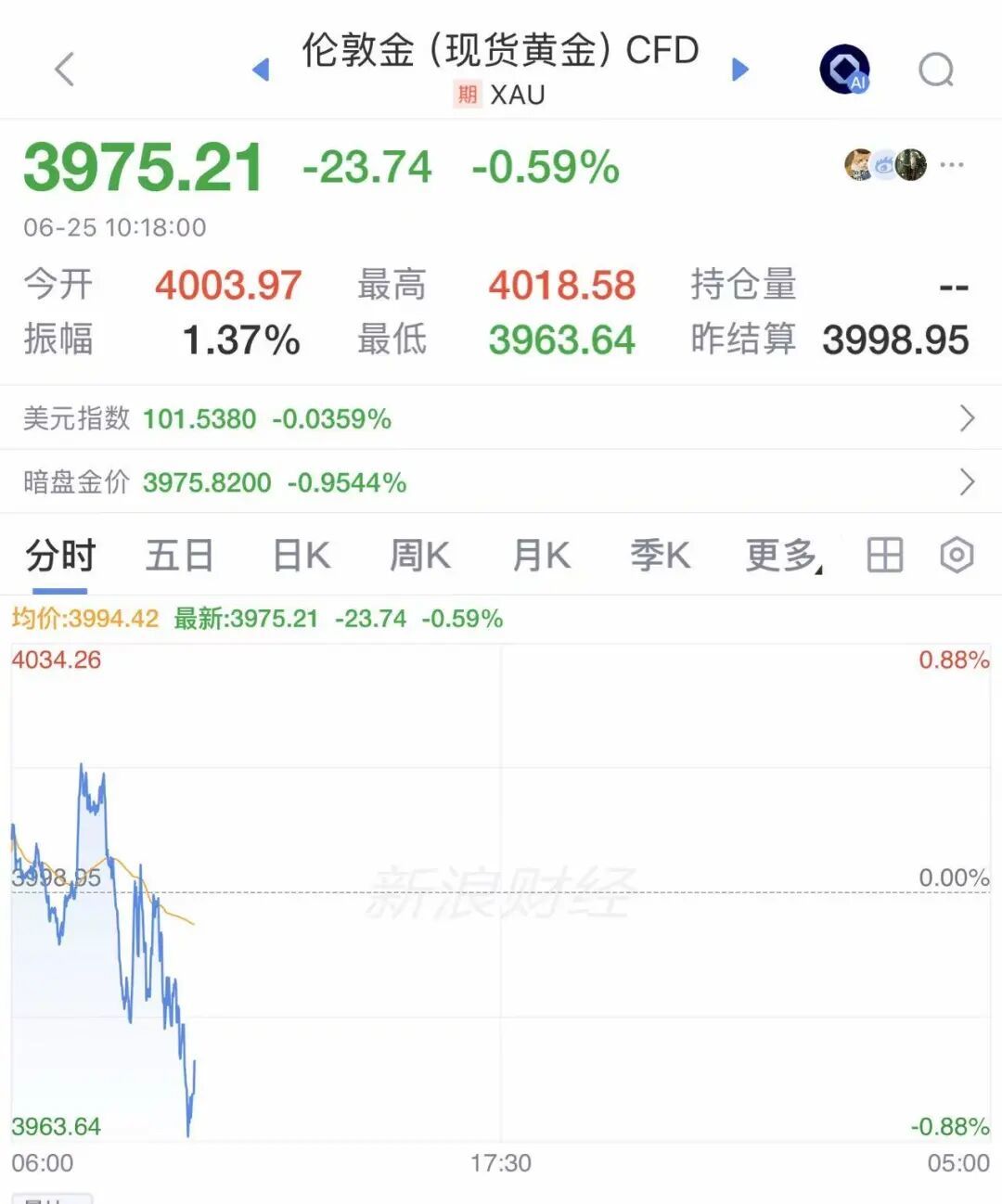Switch to the 日K chart tab
1002x1204 pixels.
pos(302,557)
